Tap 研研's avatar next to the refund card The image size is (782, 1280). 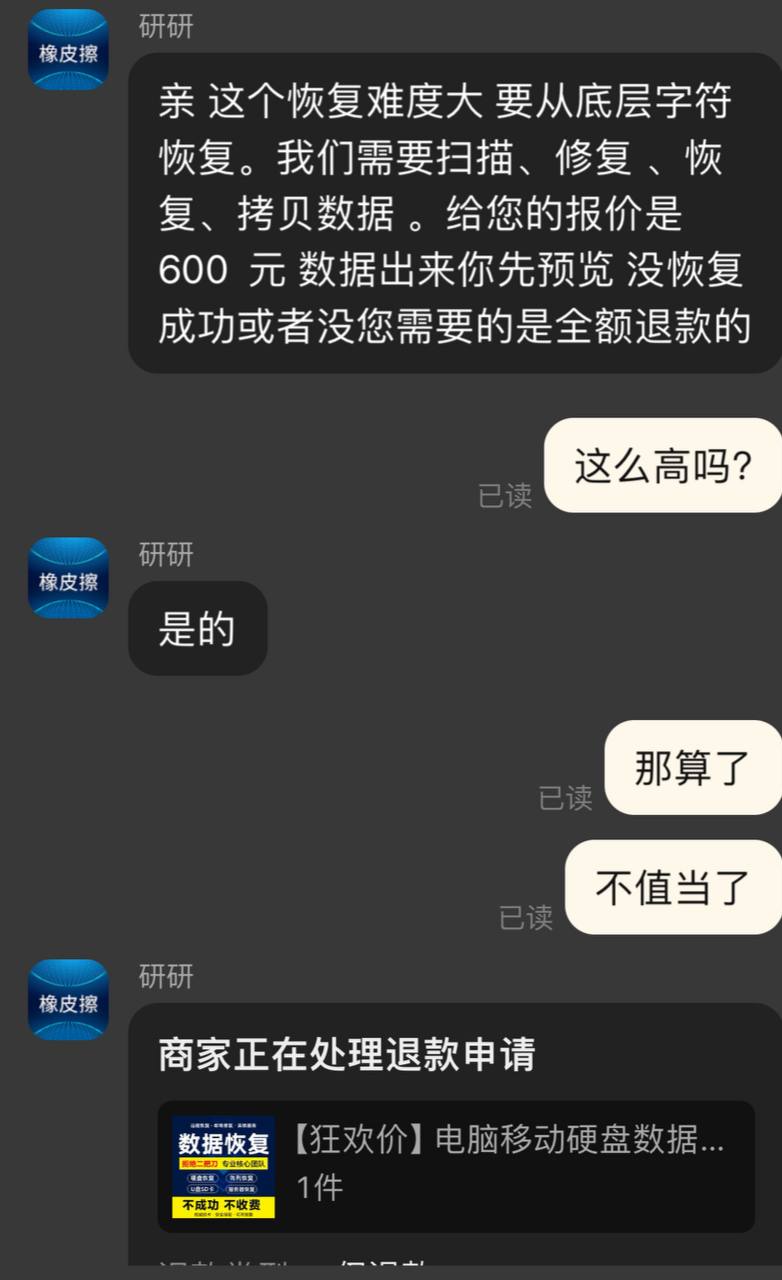tap(68, 1000)
